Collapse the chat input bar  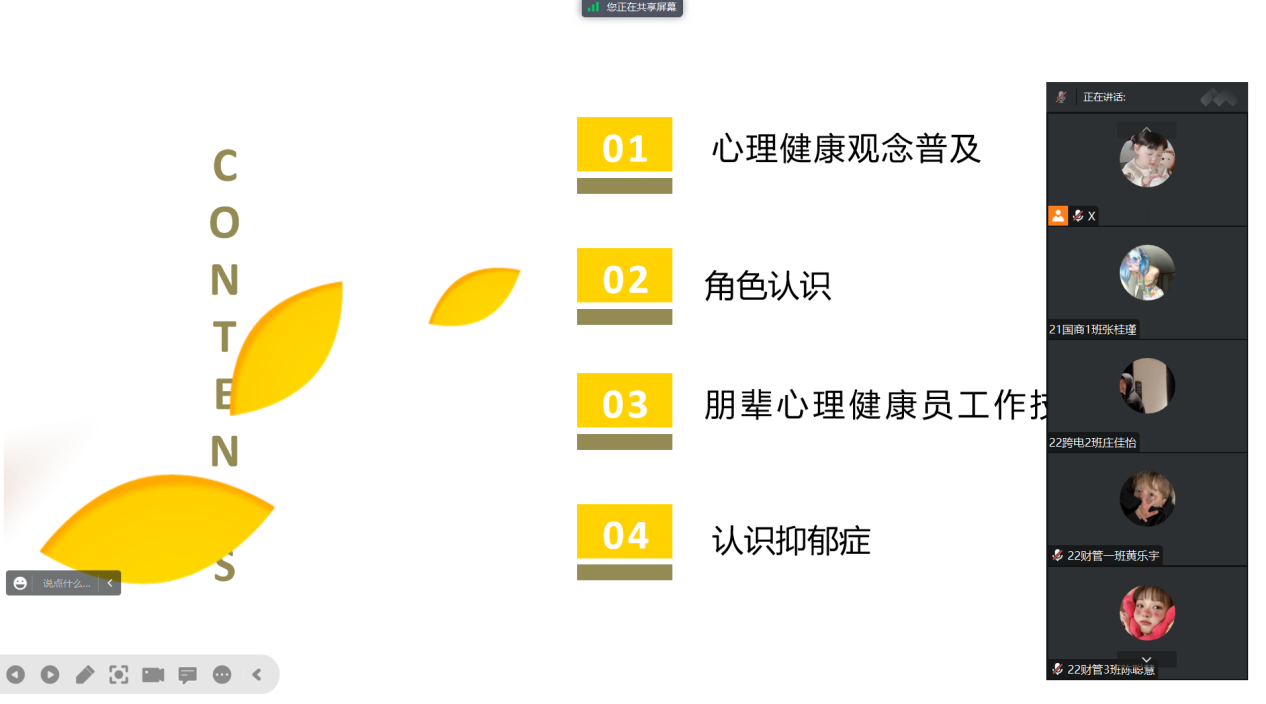[x=110, y=583]
